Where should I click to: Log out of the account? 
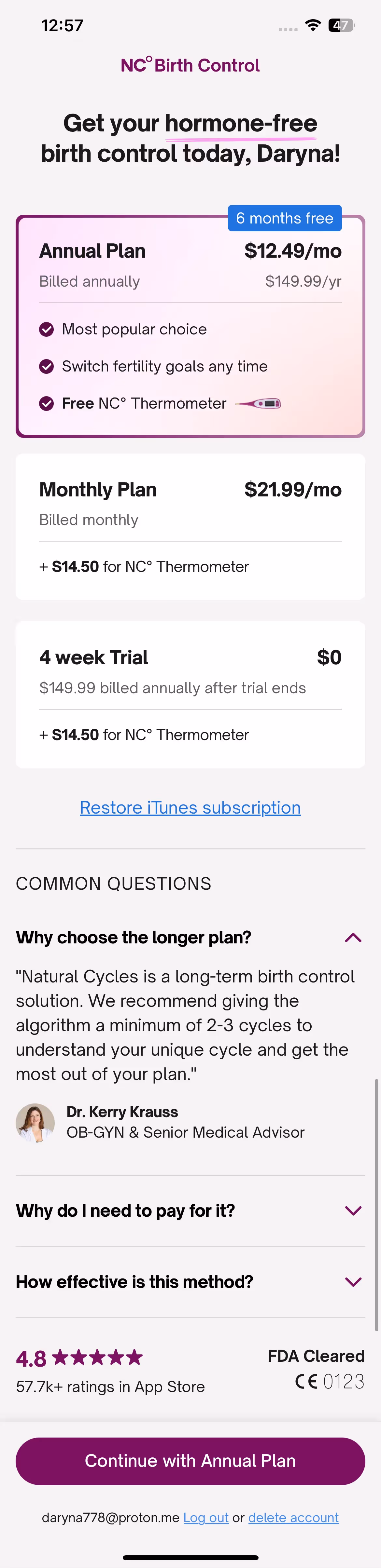click(x=206, y=1518)
